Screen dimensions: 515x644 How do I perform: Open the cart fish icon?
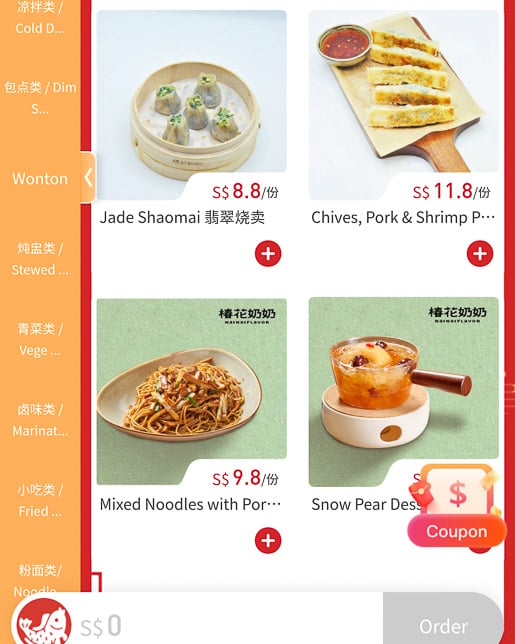[x=44, y=622]
